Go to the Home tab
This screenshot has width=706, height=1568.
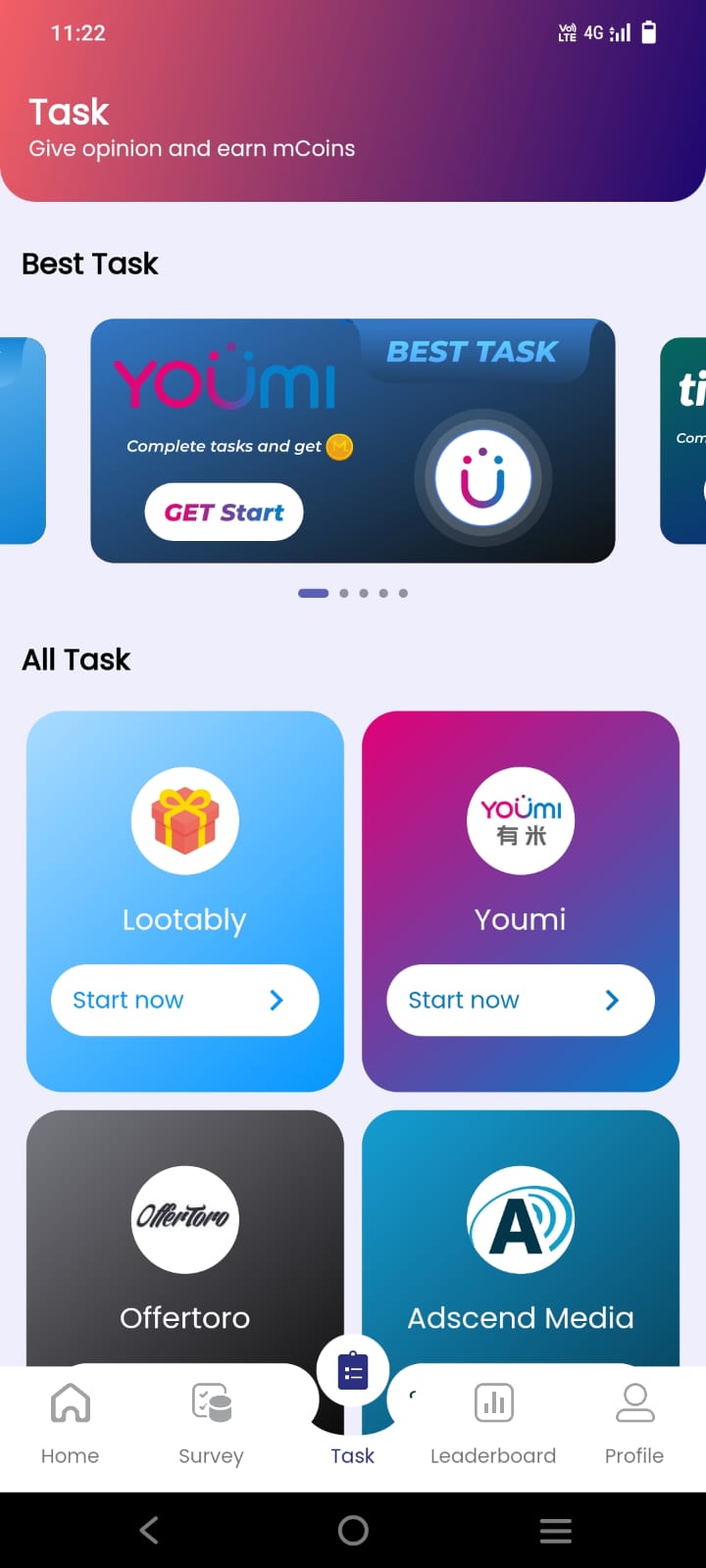(x=70, y=1421)
